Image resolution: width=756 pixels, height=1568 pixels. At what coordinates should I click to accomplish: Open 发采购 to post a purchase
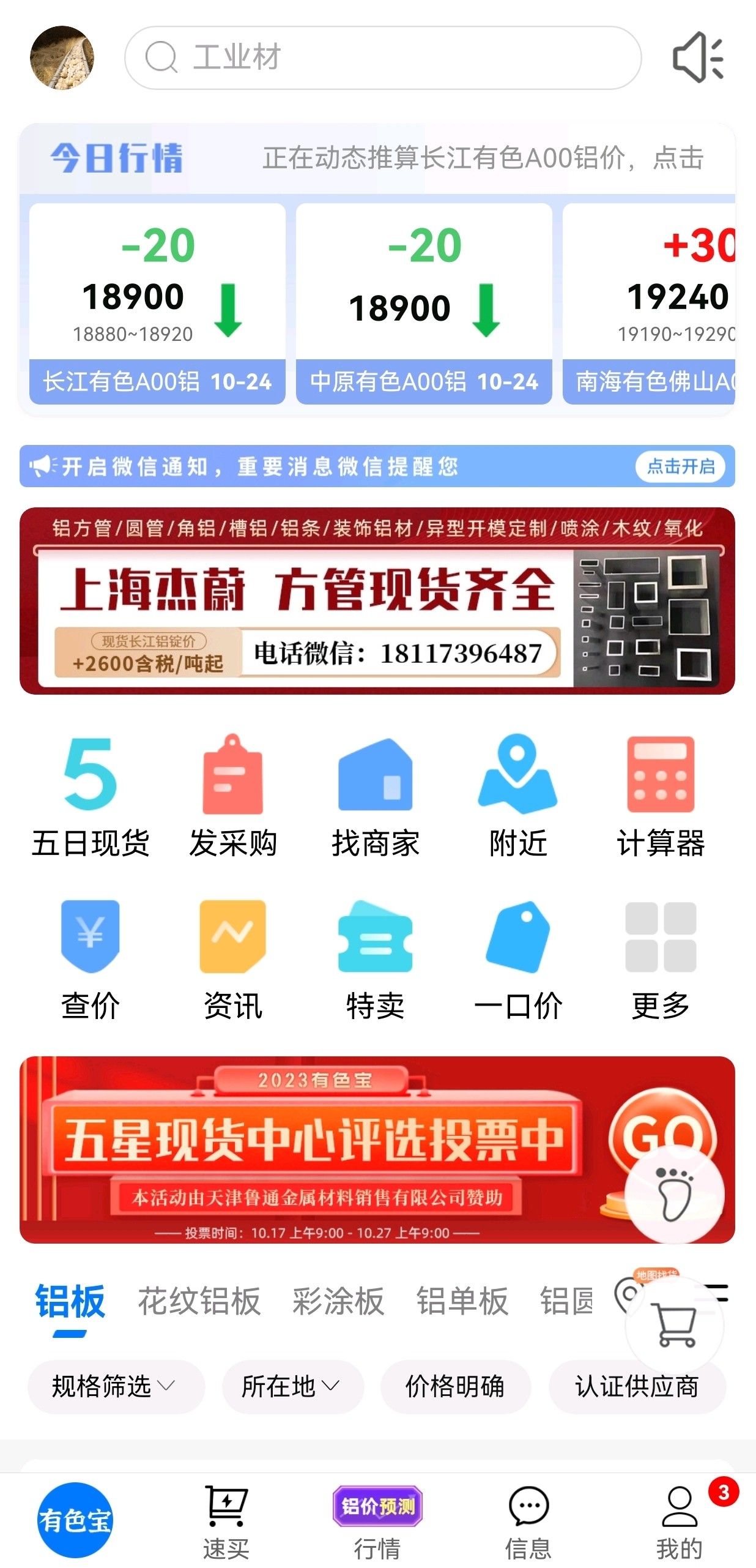pos(233,796)
